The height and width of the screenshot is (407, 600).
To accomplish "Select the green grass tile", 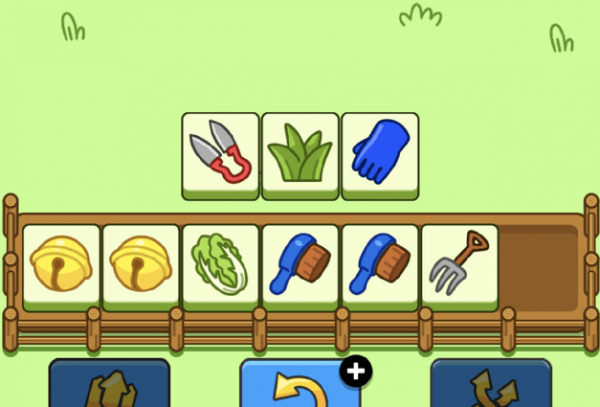I will coord(300,155).
